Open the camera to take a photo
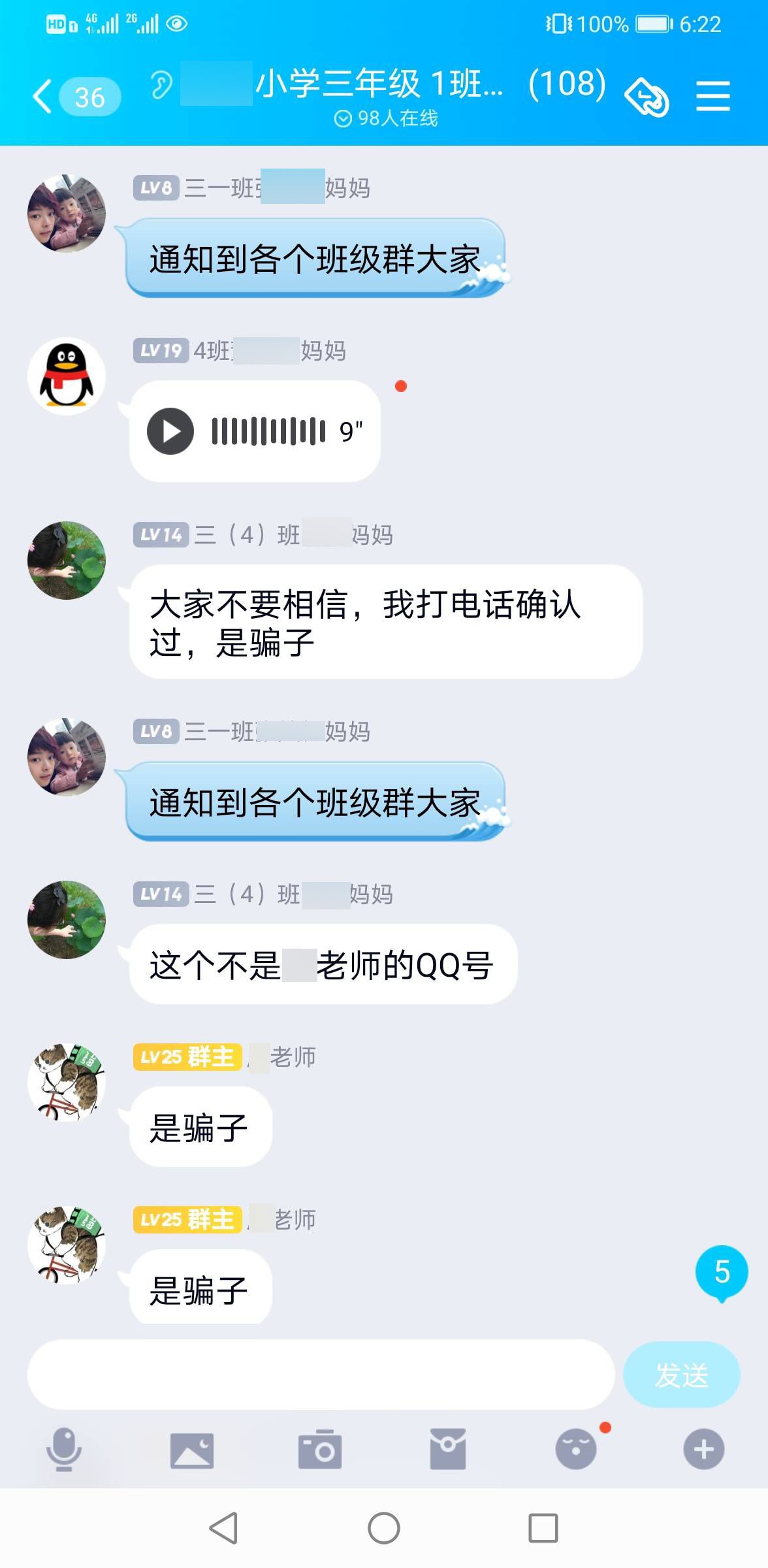This screenshot has width=768, height=1568. coord(319,1449)
